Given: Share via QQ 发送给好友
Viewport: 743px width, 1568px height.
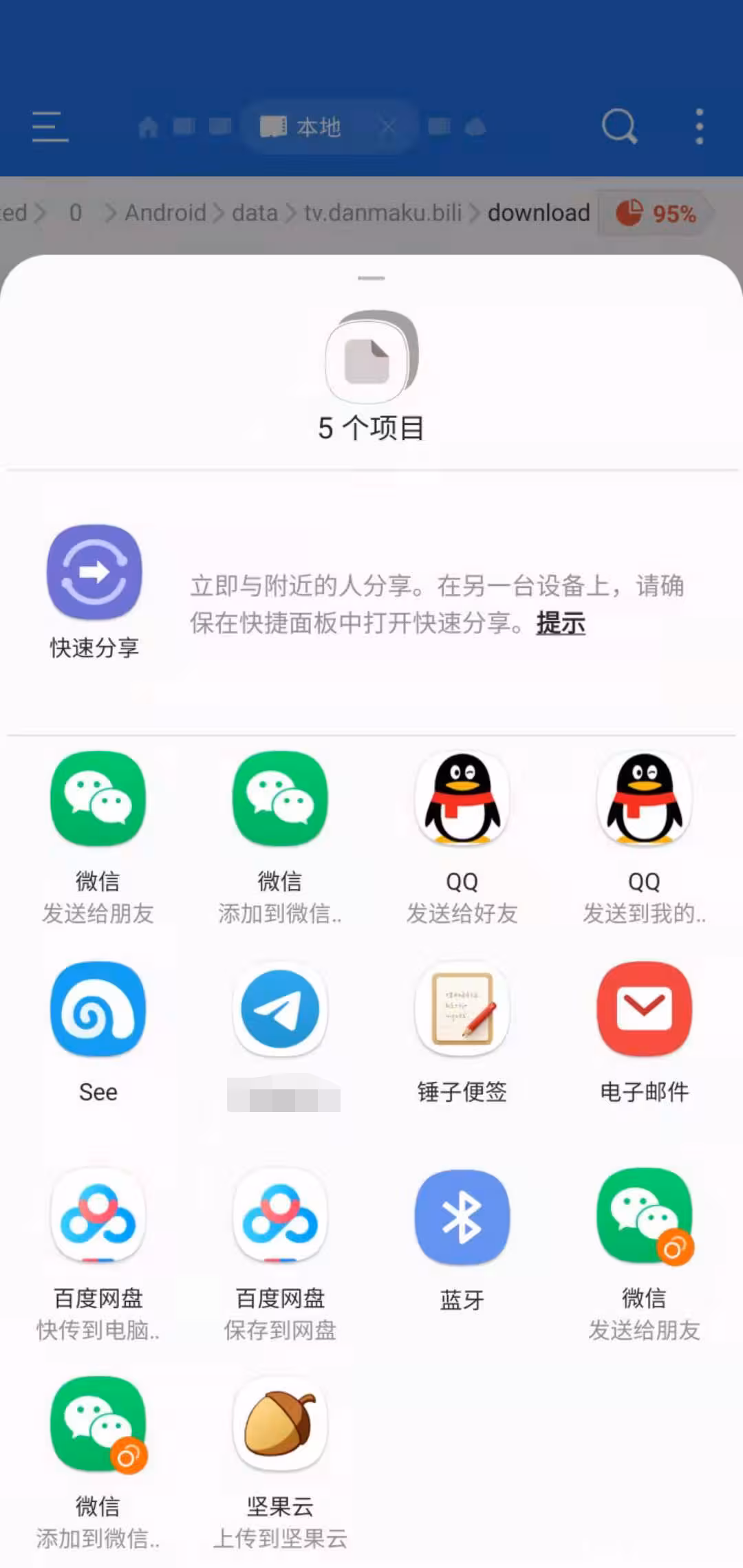Looking at the screenshot, I should [462, 799].
